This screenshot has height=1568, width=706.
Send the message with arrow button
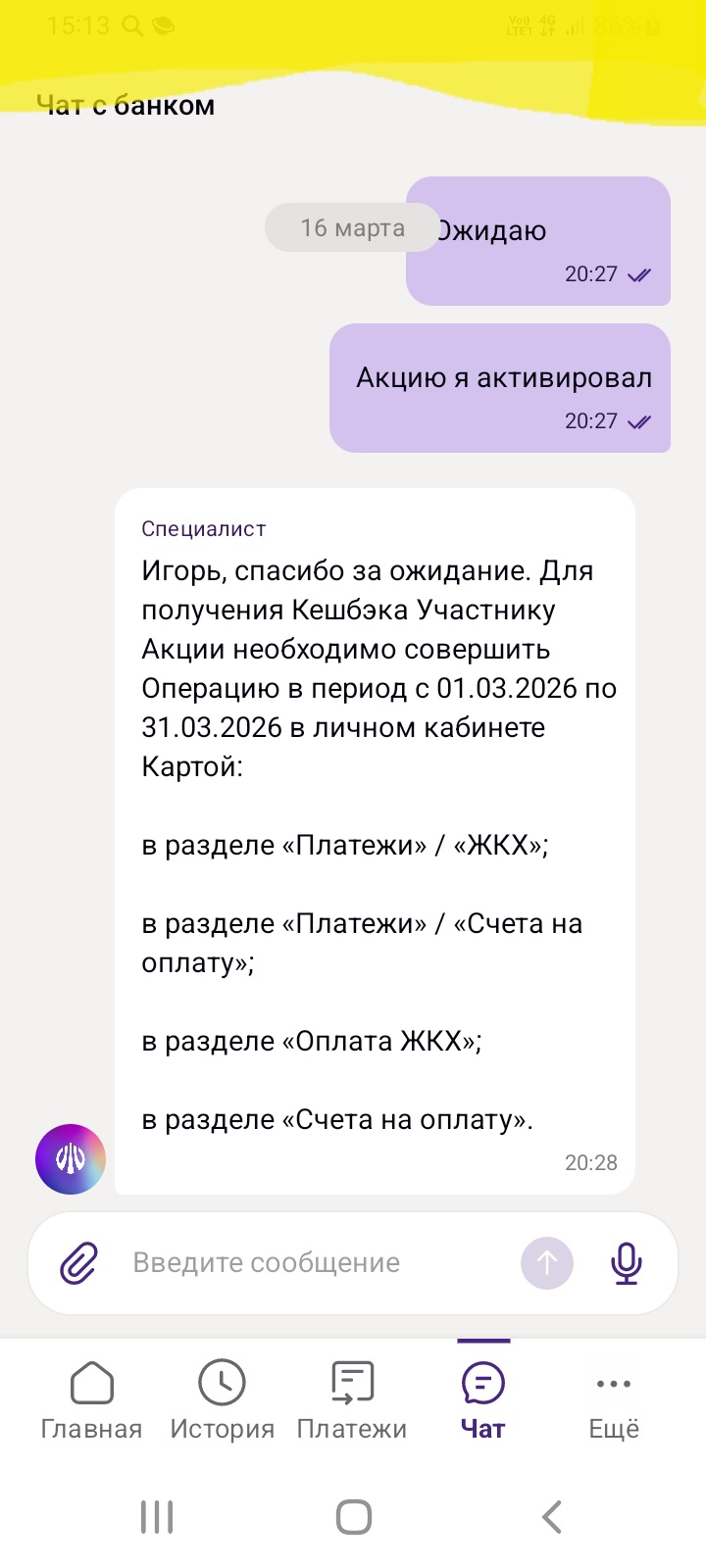547,1263
